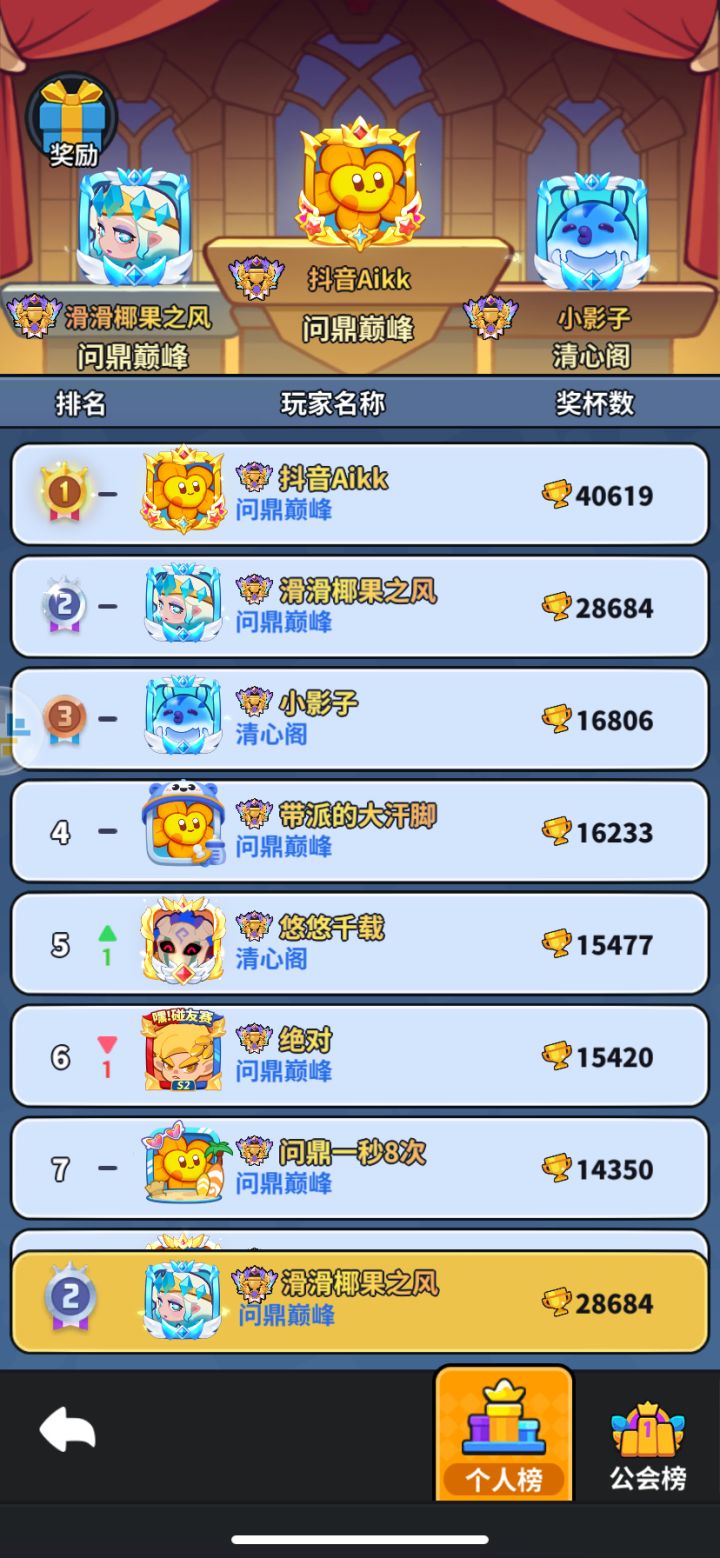This screenshot has width=720, height=1558.
Task: Tap 小影子's avatar on the right podium
Action: pyautogui.click(x=597, y=225)
